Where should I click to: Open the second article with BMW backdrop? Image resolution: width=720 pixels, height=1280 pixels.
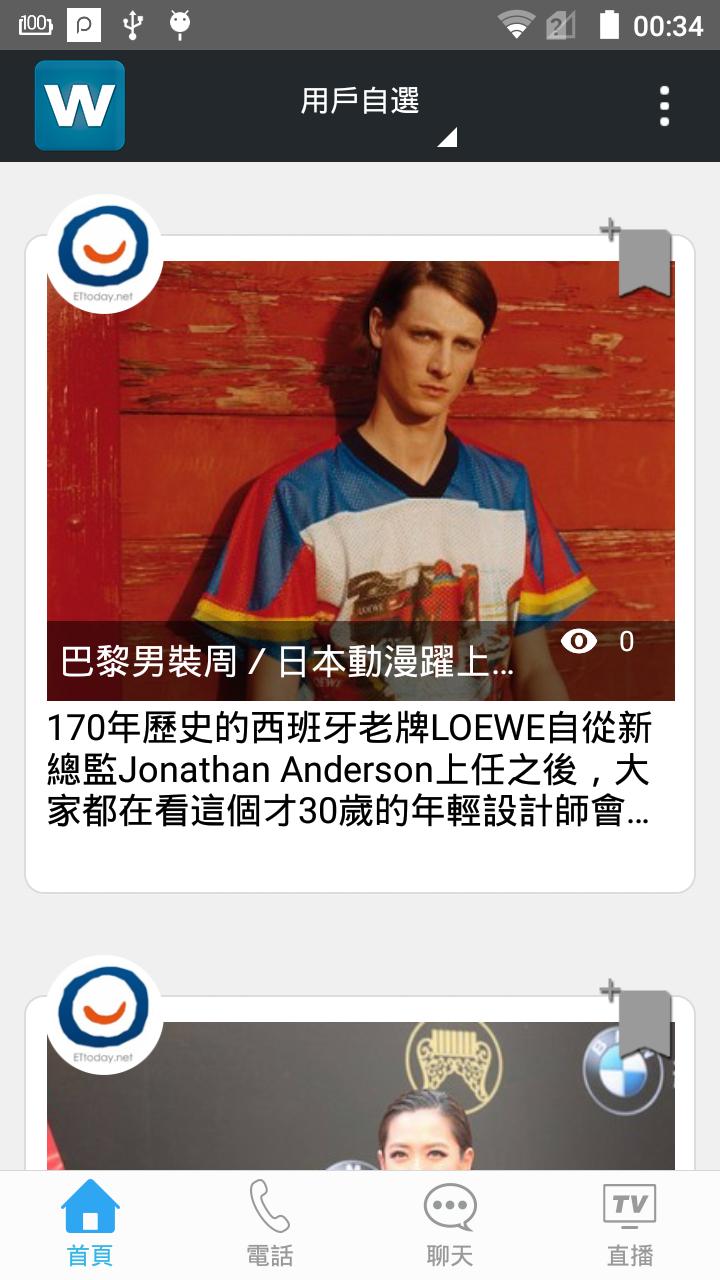360,1100
